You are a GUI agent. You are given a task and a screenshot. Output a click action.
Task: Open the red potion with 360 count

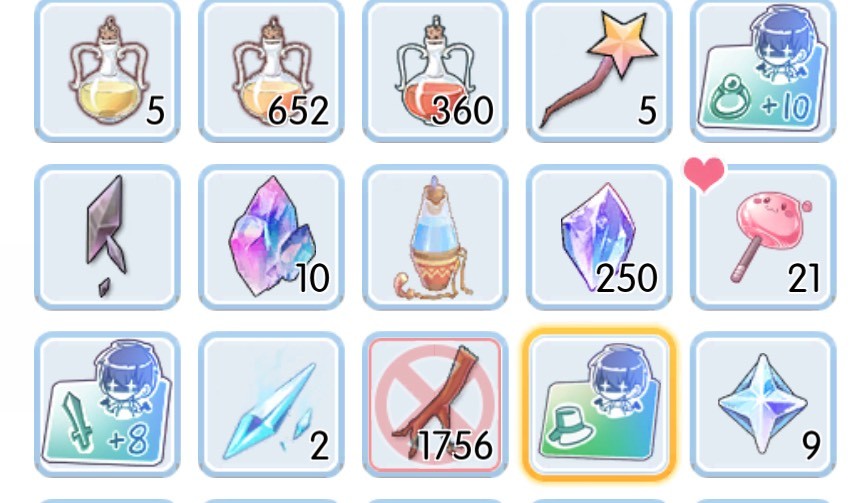(x=435, y=70)
